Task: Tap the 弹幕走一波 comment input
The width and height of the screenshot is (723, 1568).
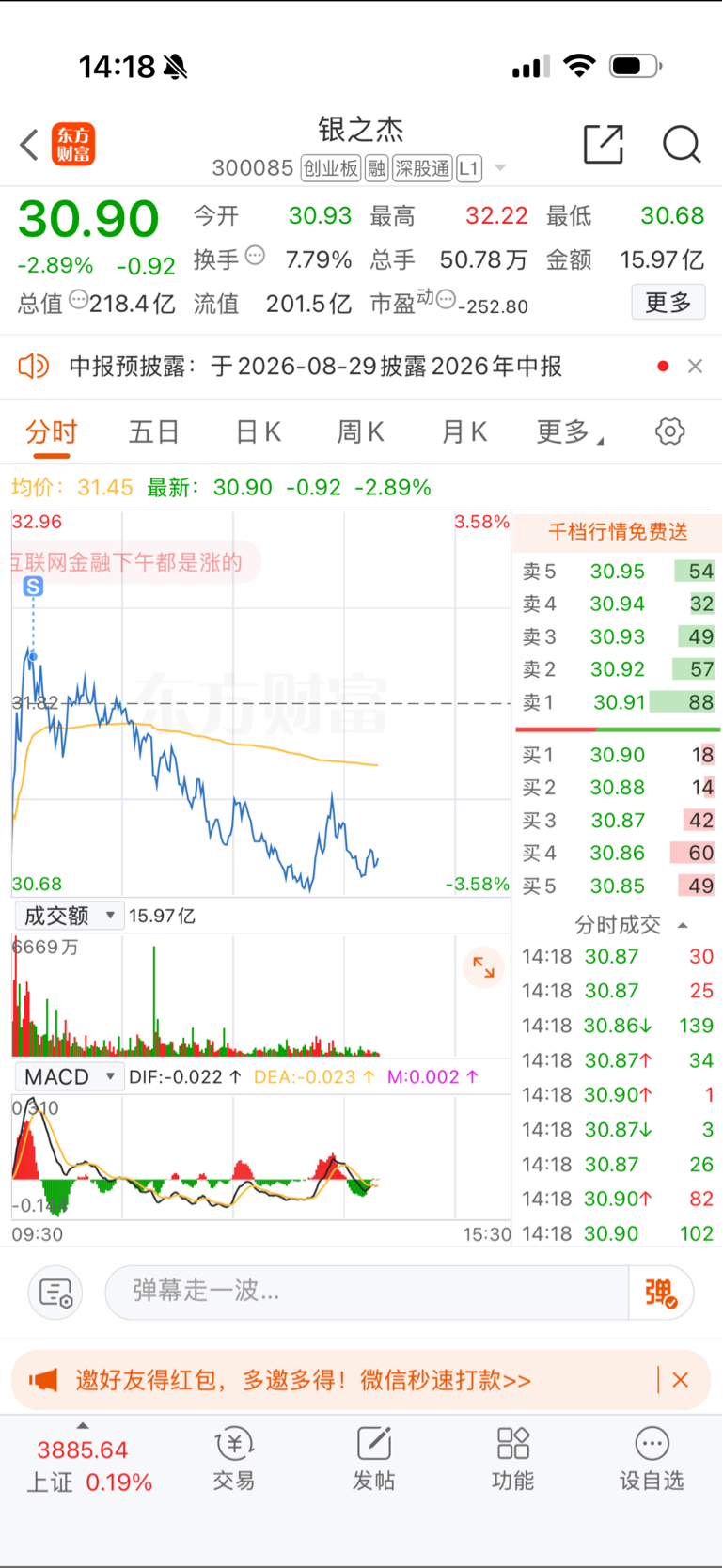Action: [x=367, y=1292]
